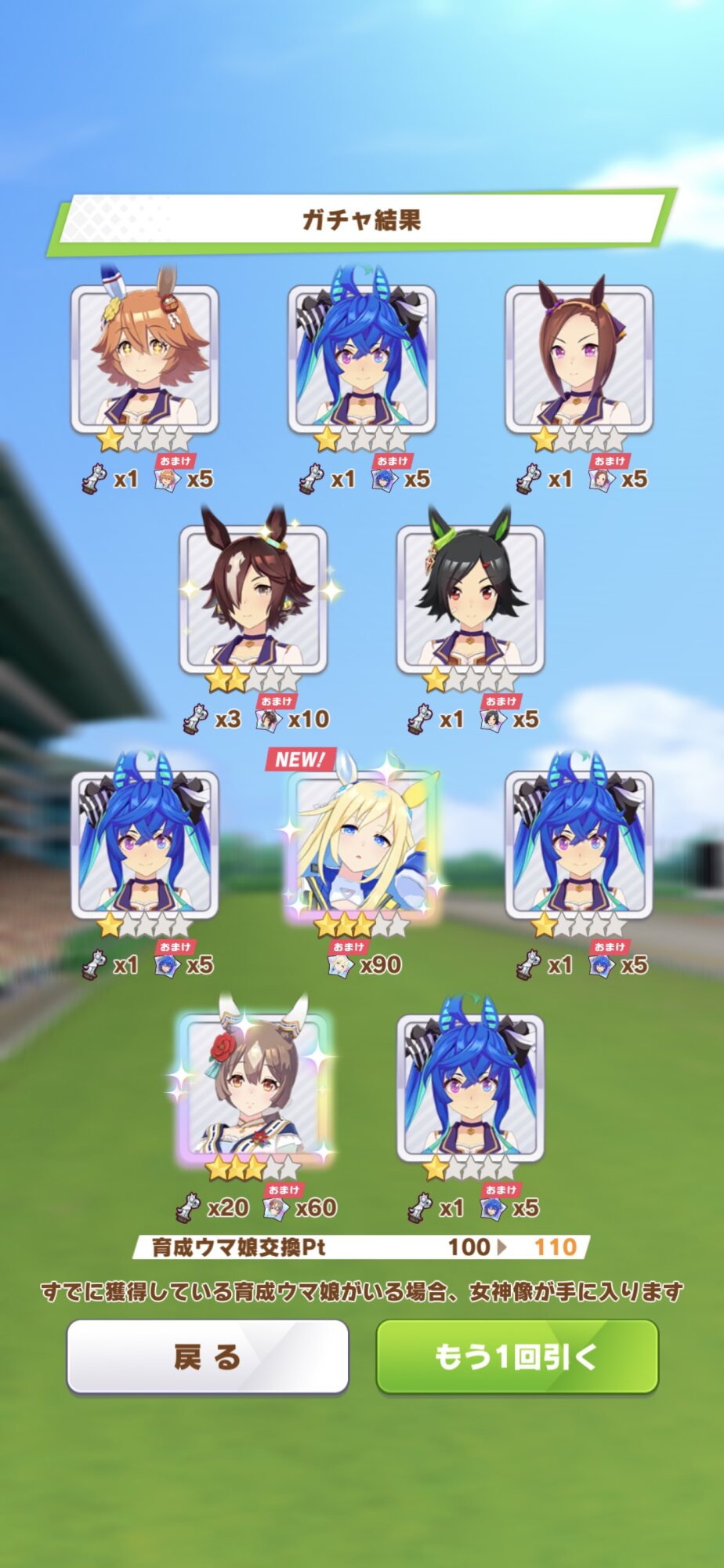Pull again with もう1回引く

point(517,1356)
